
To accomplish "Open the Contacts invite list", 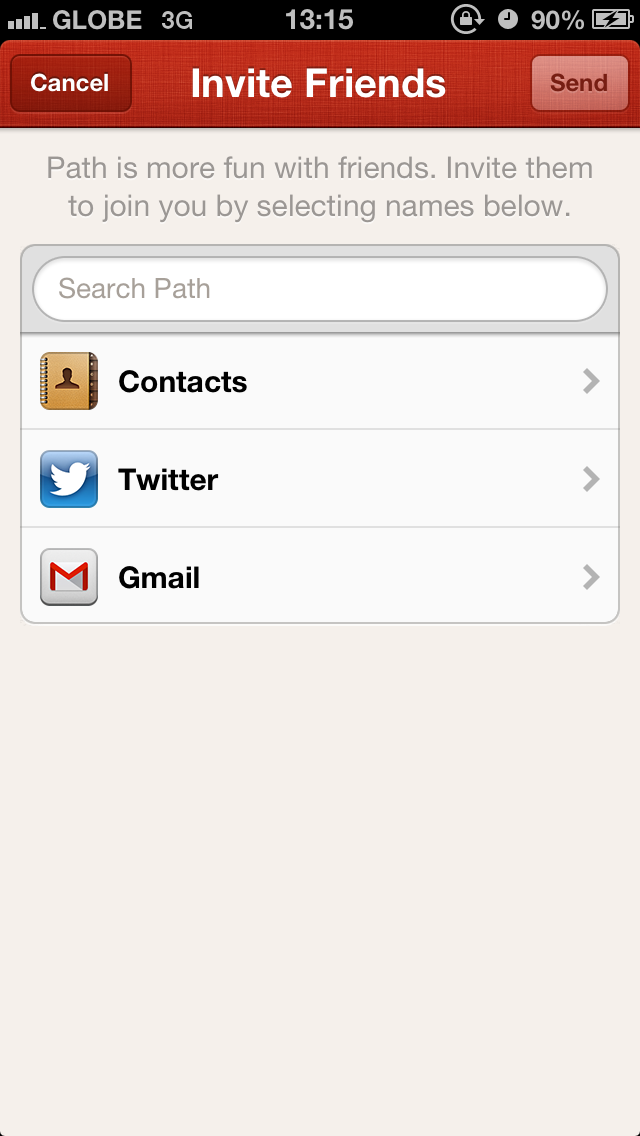I will coord(320,381).
